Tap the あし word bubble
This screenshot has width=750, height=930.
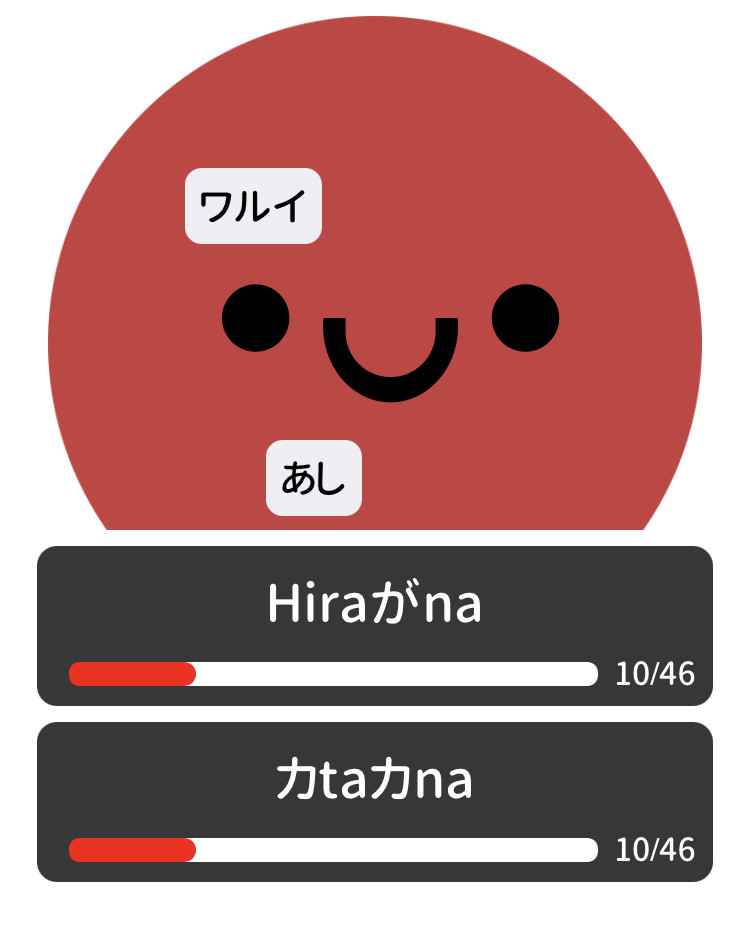coord(313,478)
